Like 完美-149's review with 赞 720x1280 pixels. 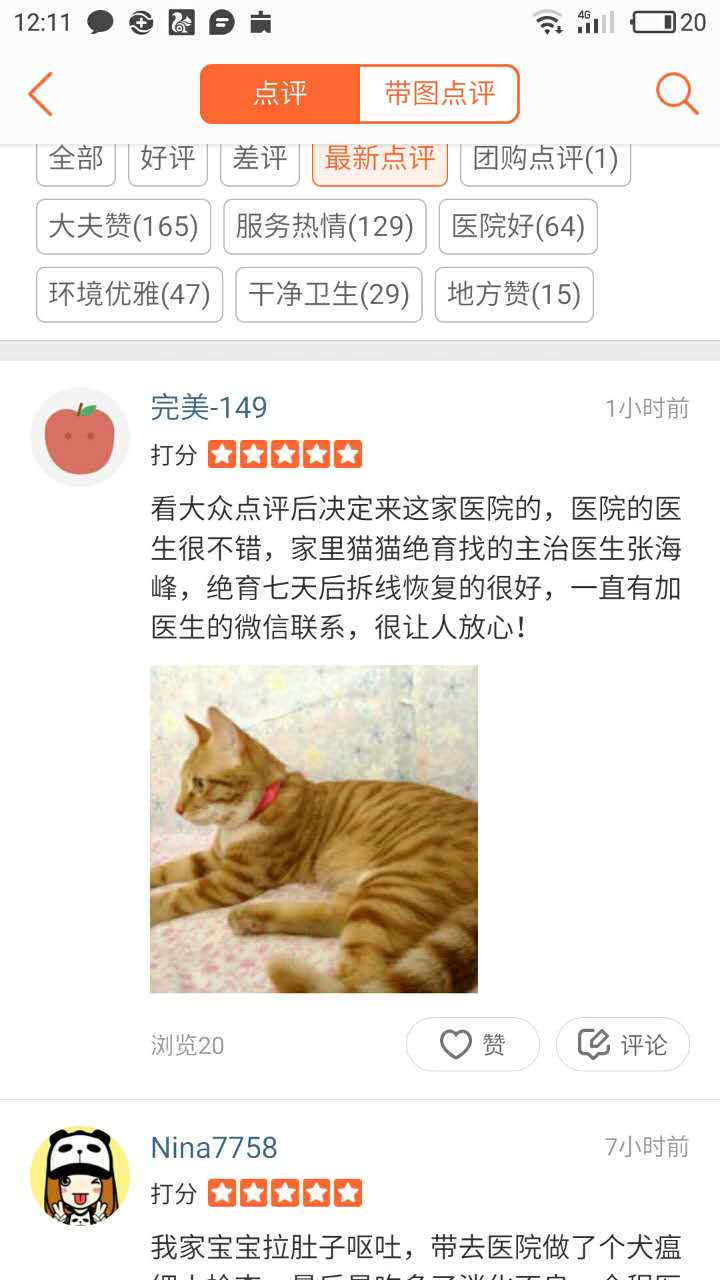[473, 1045]
